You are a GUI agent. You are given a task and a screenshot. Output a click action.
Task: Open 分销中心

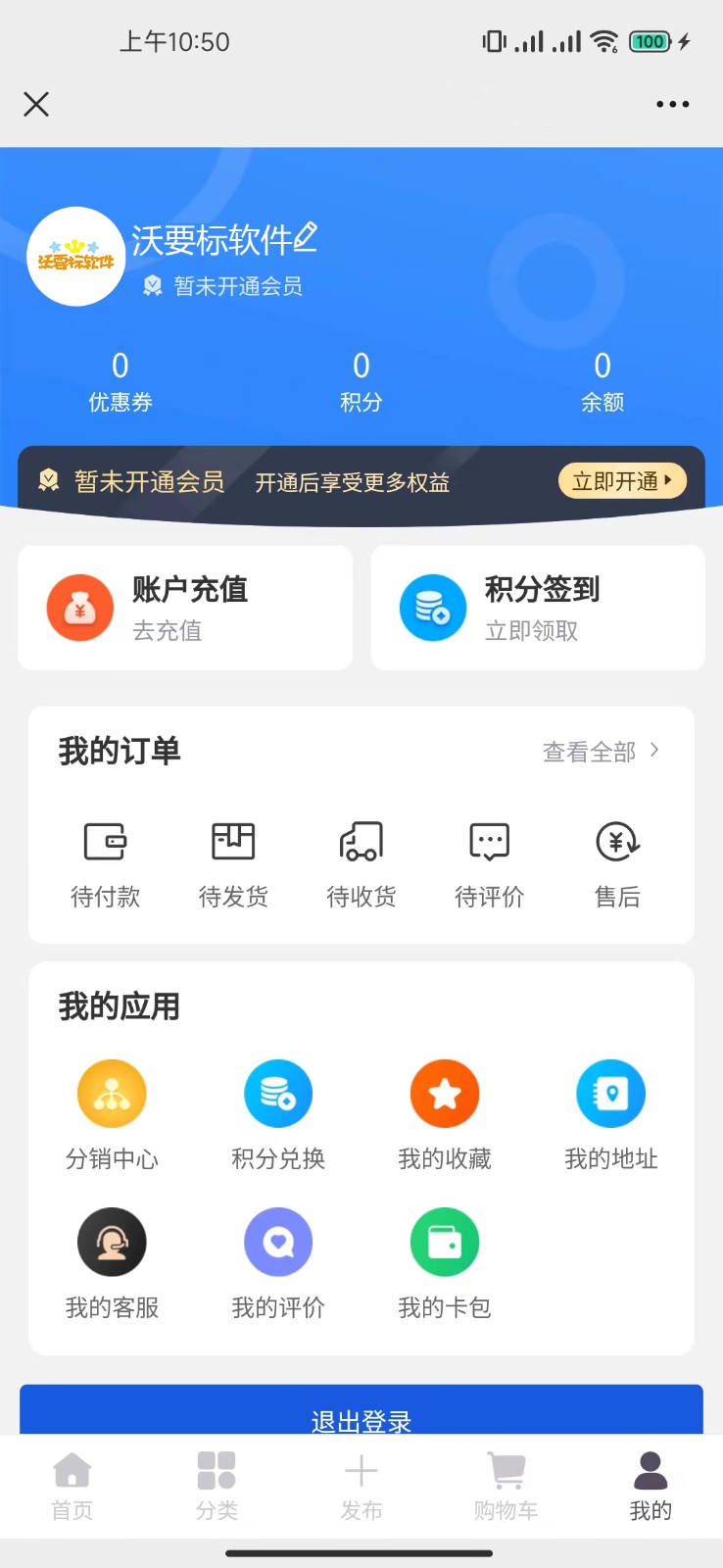click(x=112, y=1115)
